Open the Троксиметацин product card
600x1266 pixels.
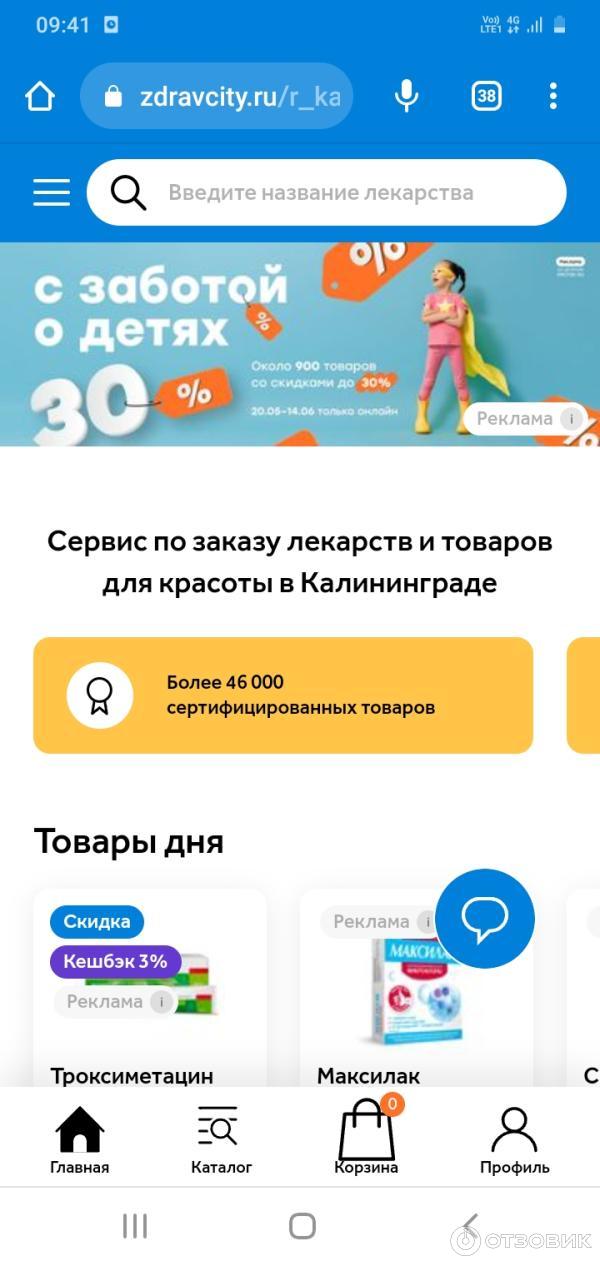[150, 1000]
